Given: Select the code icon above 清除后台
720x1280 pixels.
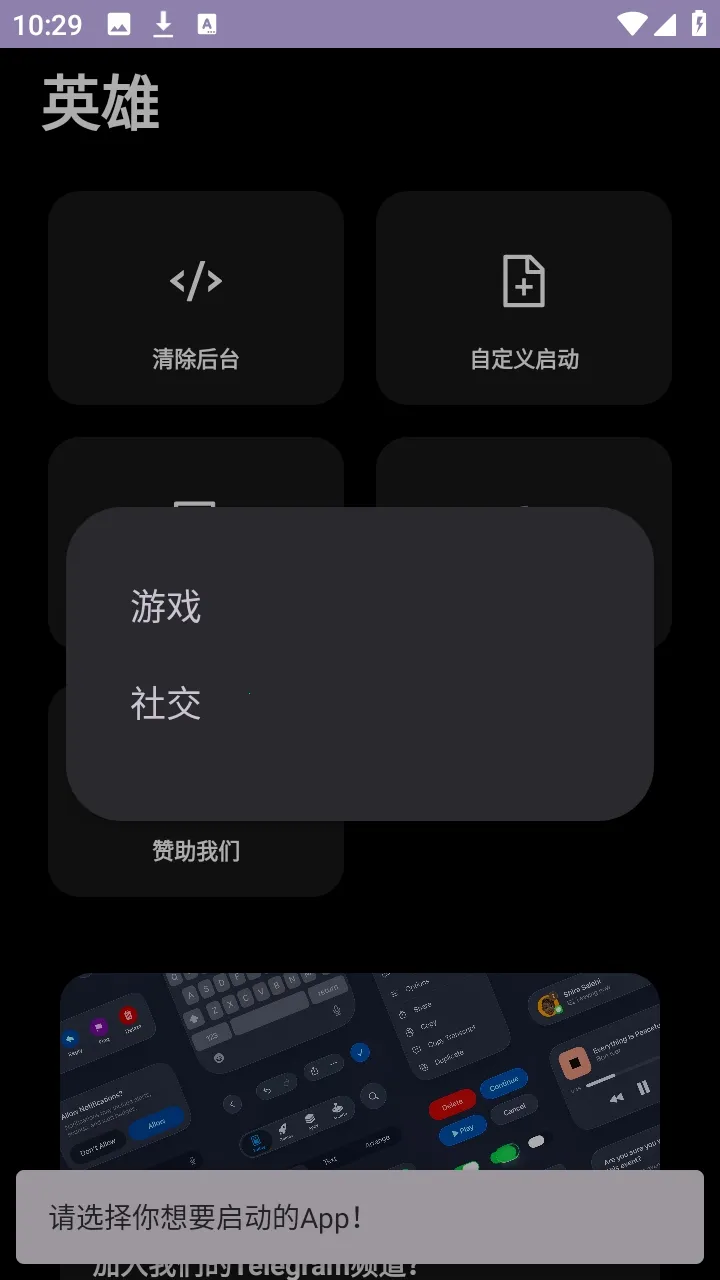Looking at the screenshot, I should click(196, 280).
